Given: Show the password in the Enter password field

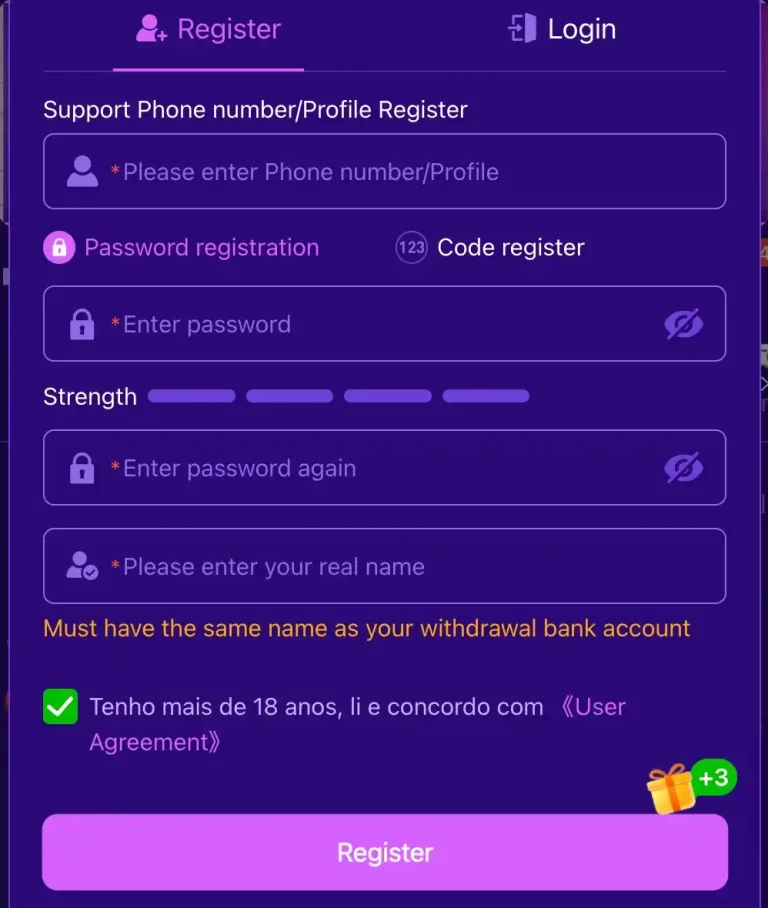Looking at the screenshot, I should 684,323.
